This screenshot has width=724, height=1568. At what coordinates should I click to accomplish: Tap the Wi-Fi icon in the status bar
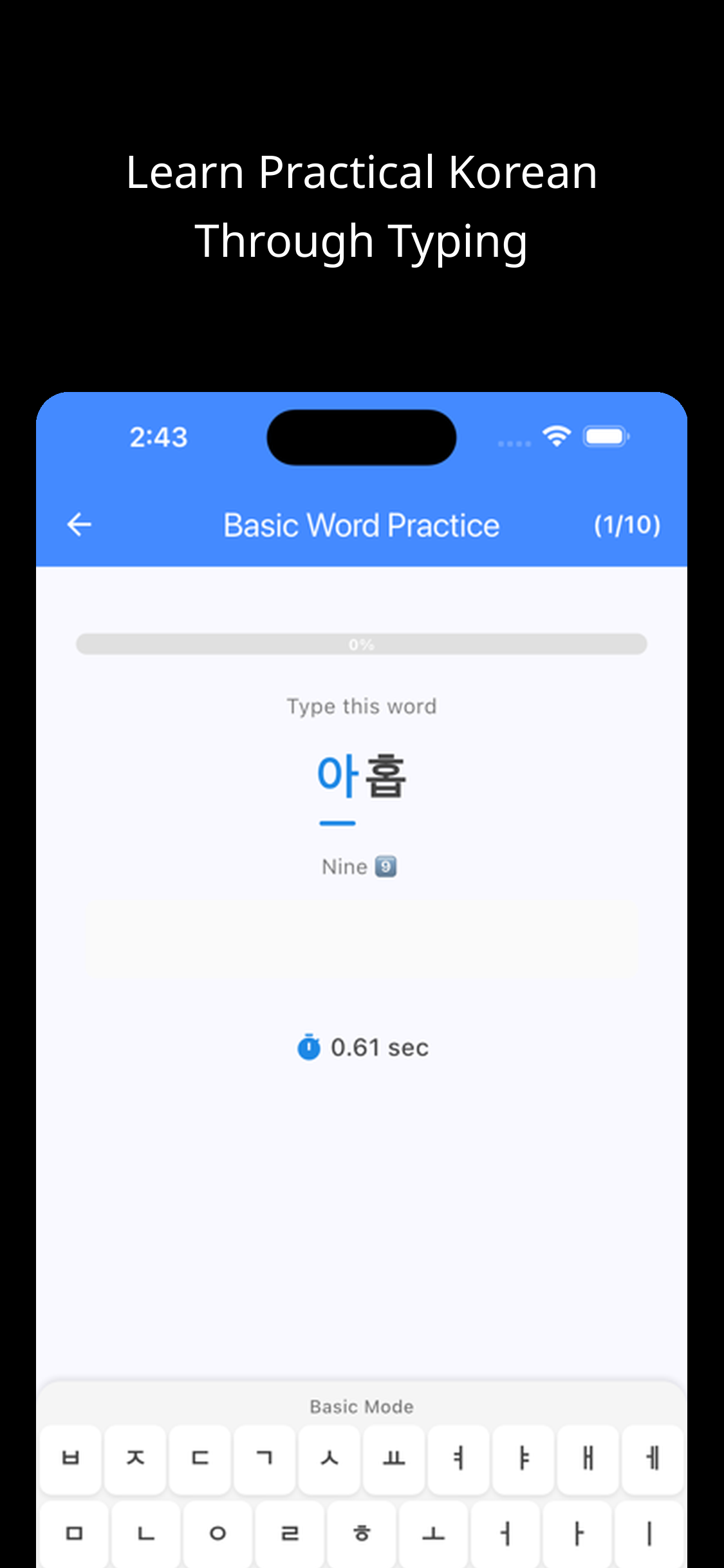[x=557, y=436]
